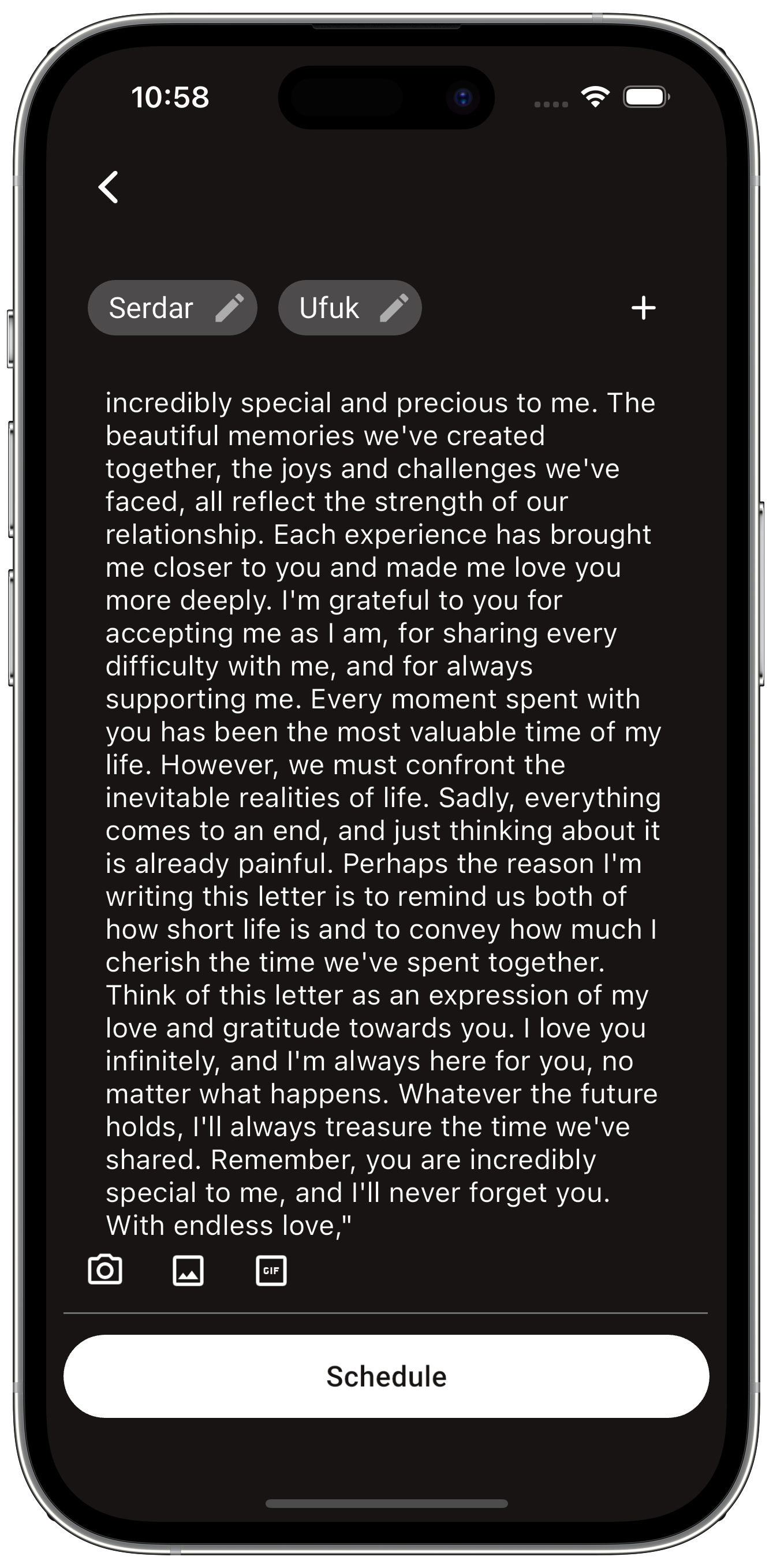Tap the letter text to edit it

pos(383,813)
